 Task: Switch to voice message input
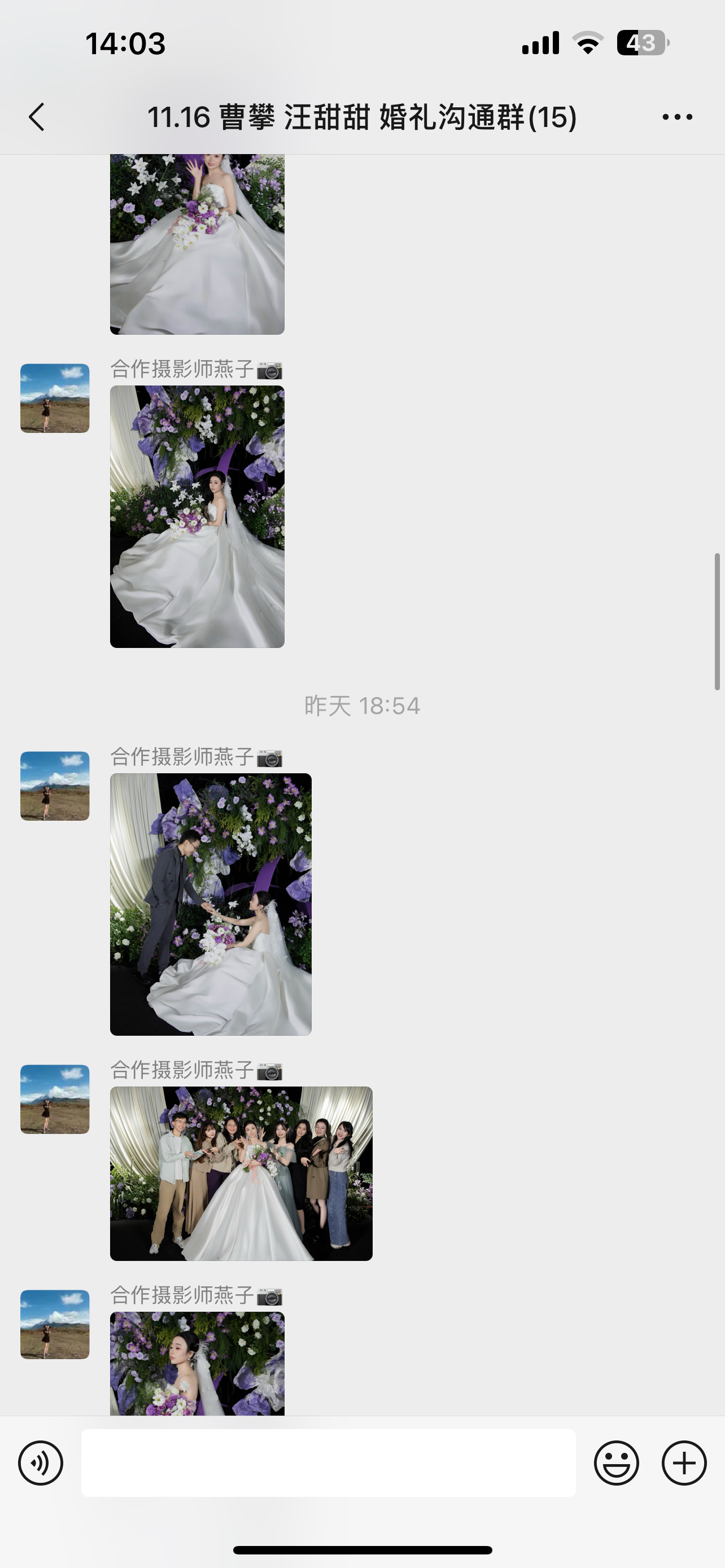point(40,1462)
